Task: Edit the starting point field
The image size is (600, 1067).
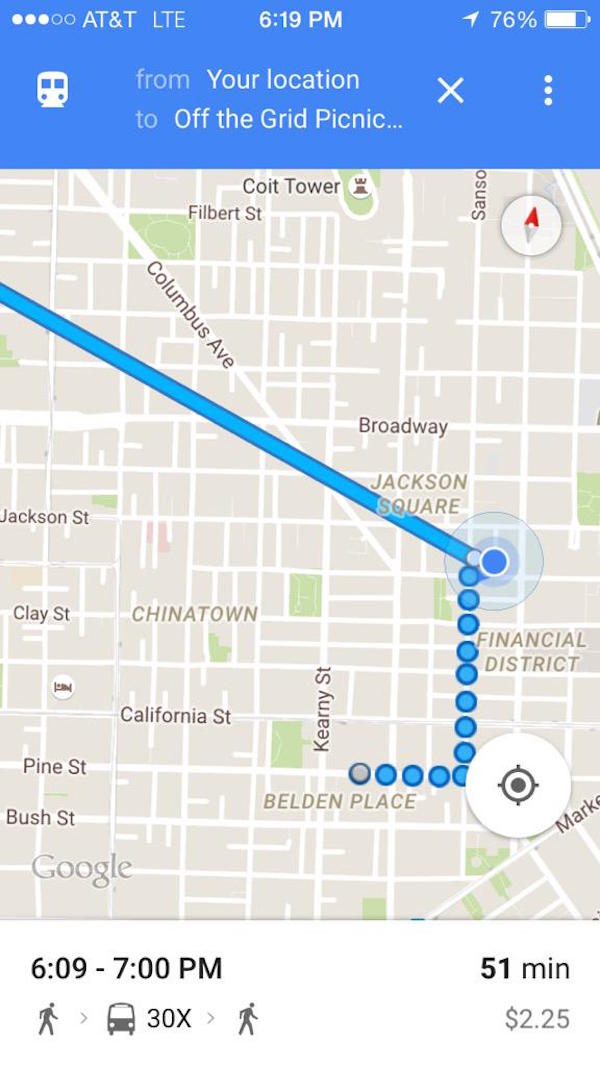Action: (282, 80)
